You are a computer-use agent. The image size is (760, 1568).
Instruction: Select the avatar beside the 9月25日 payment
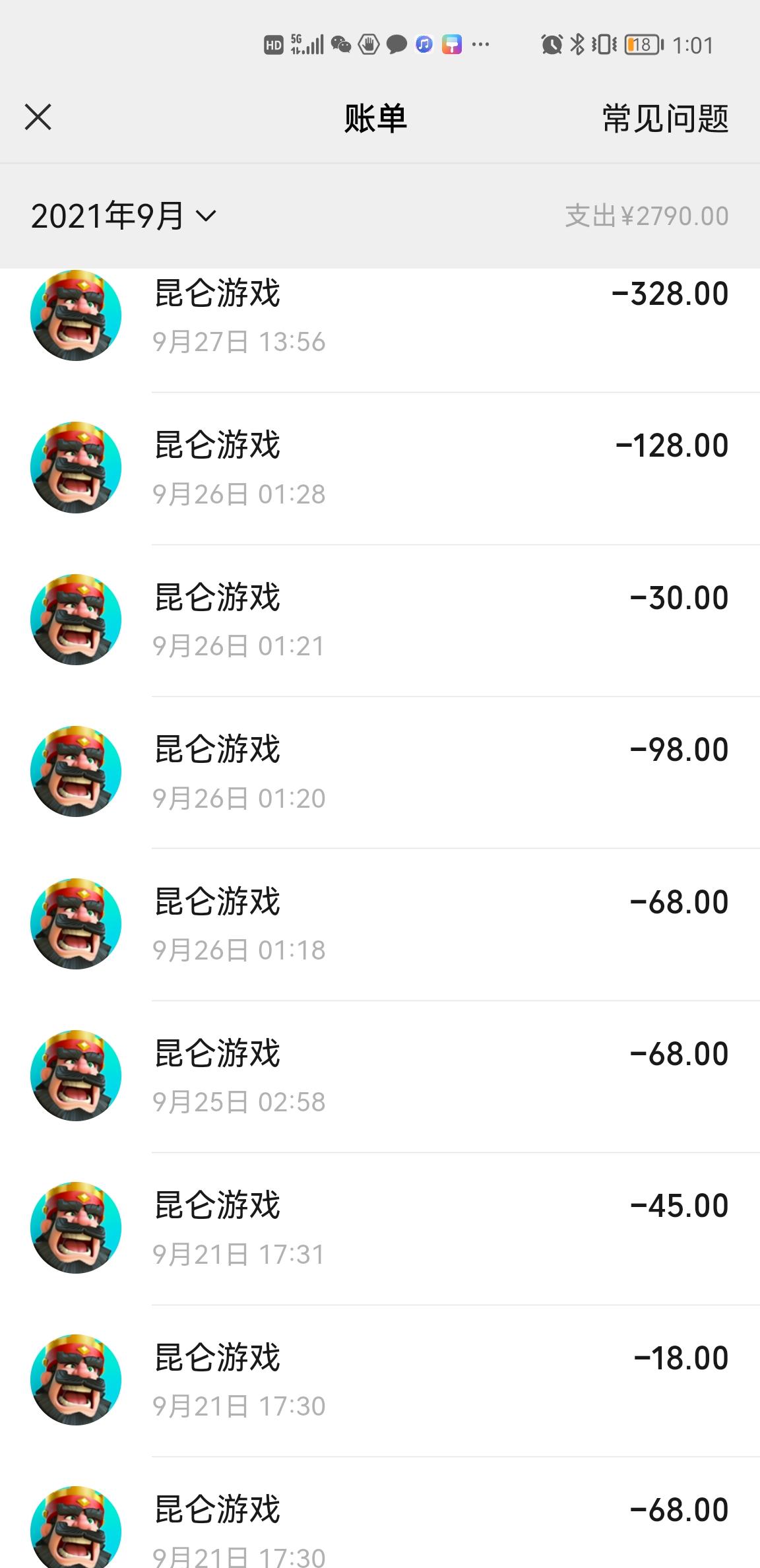(76, 1074)
